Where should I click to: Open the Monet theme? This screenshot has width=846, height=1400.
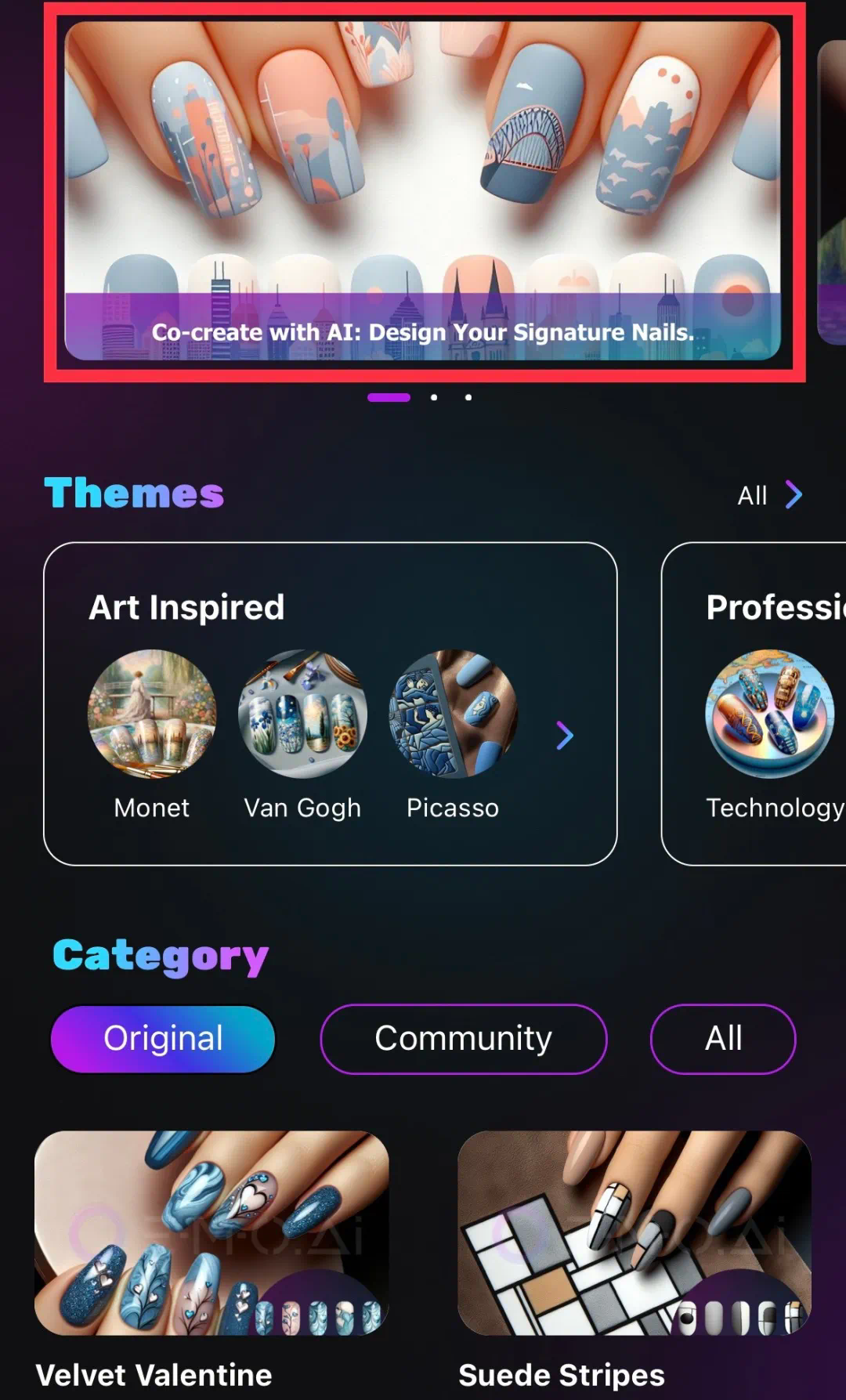coord(152,714)
